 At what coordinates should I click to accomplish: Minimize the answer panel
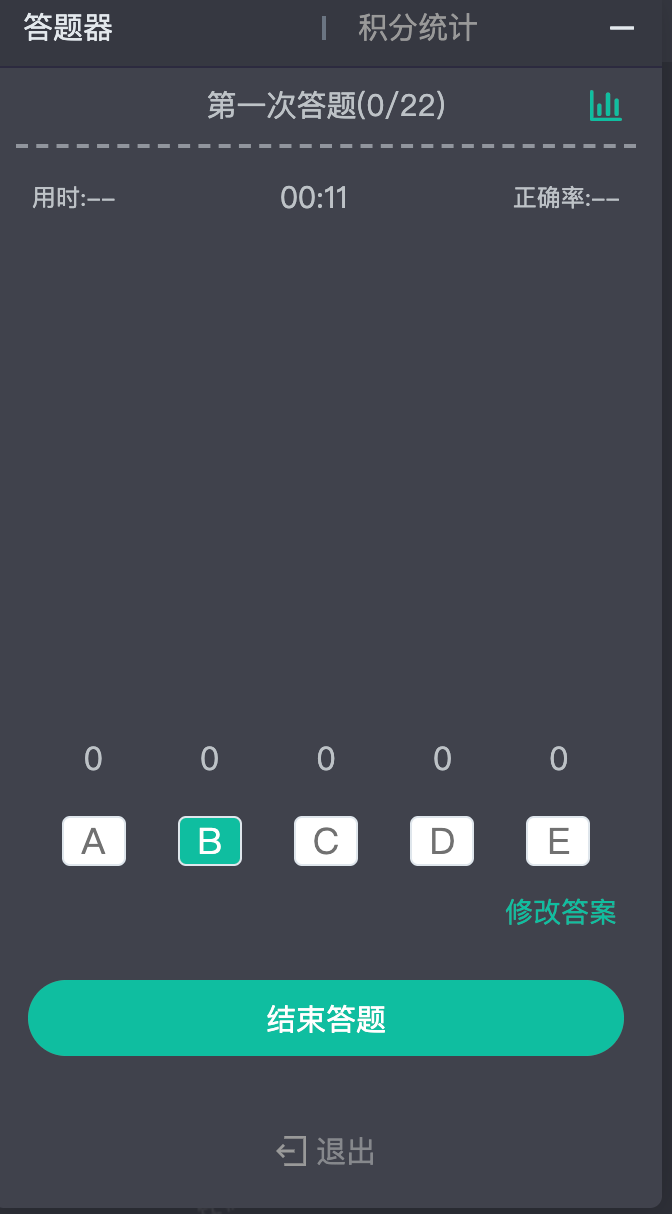click(x=622, y=28)
